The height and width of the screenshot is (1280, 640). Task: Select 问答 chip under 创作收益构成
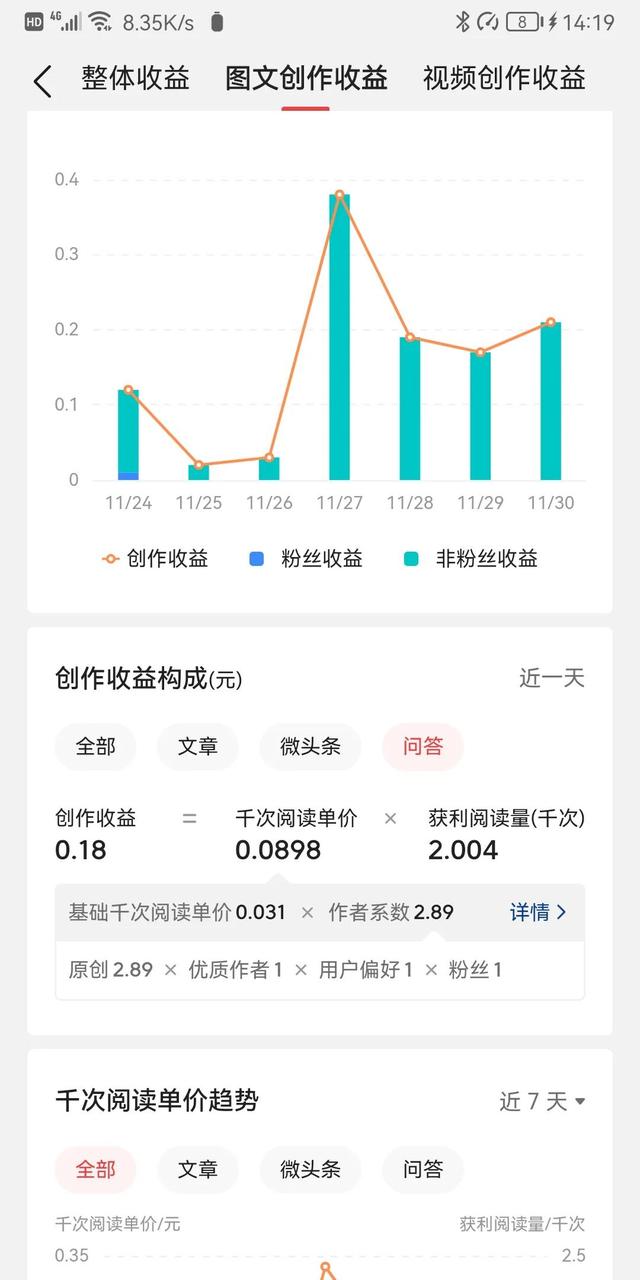423,746
